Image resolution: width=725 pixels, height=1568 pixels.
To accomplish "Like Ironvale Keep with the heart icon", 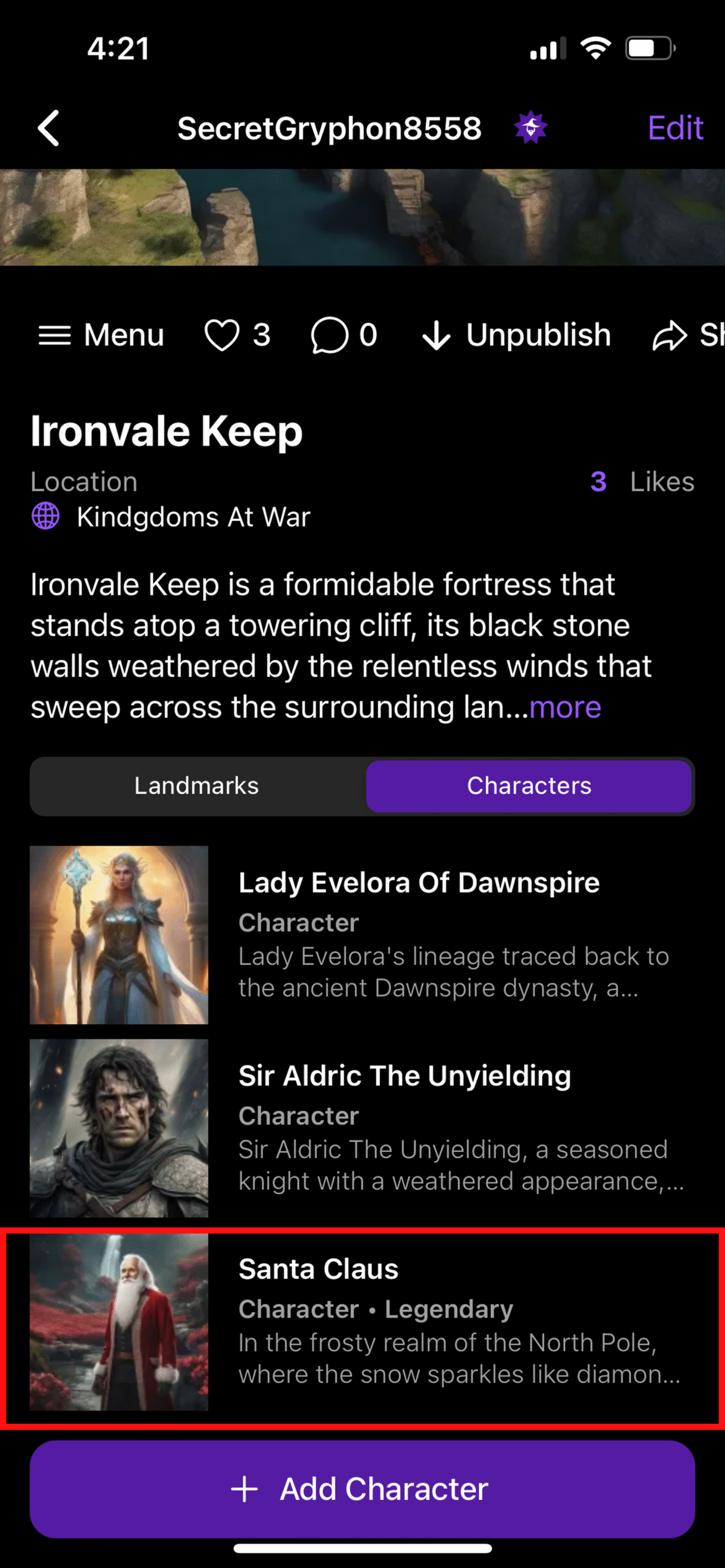I will (x=222, y=335).
